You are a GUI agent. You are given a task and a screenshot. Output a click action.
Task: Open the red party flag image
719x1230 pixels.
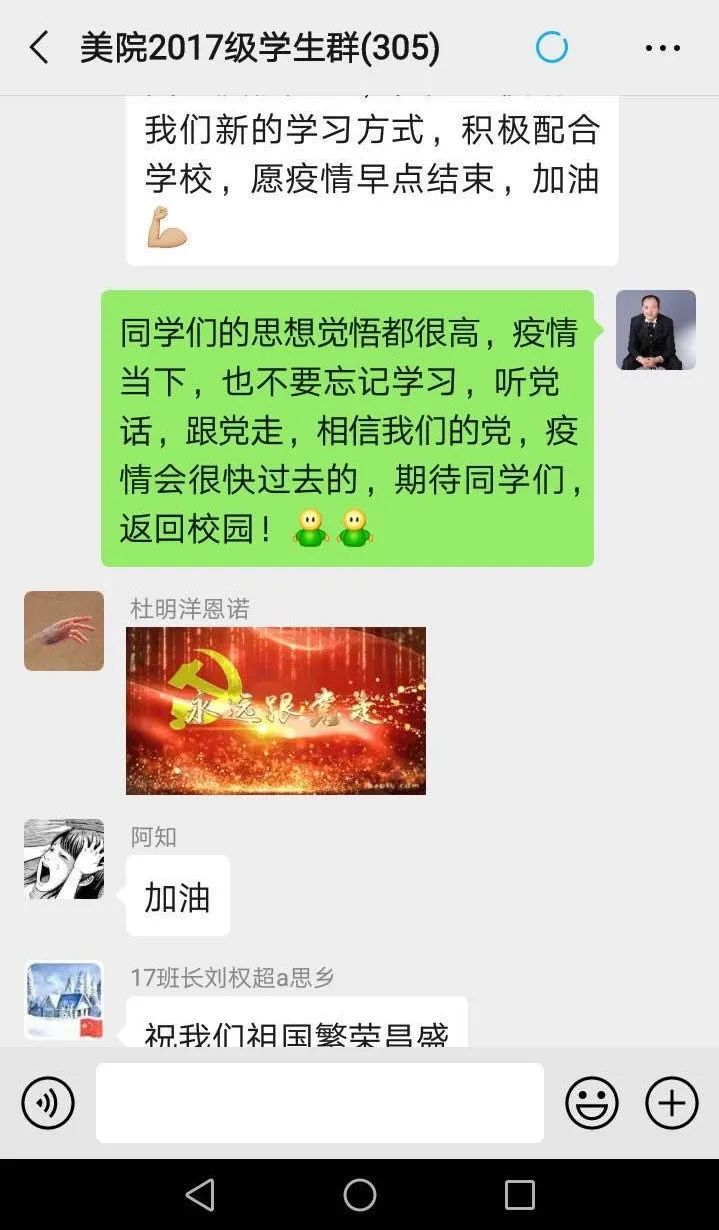pyautogui.click(x=276, y=711)
